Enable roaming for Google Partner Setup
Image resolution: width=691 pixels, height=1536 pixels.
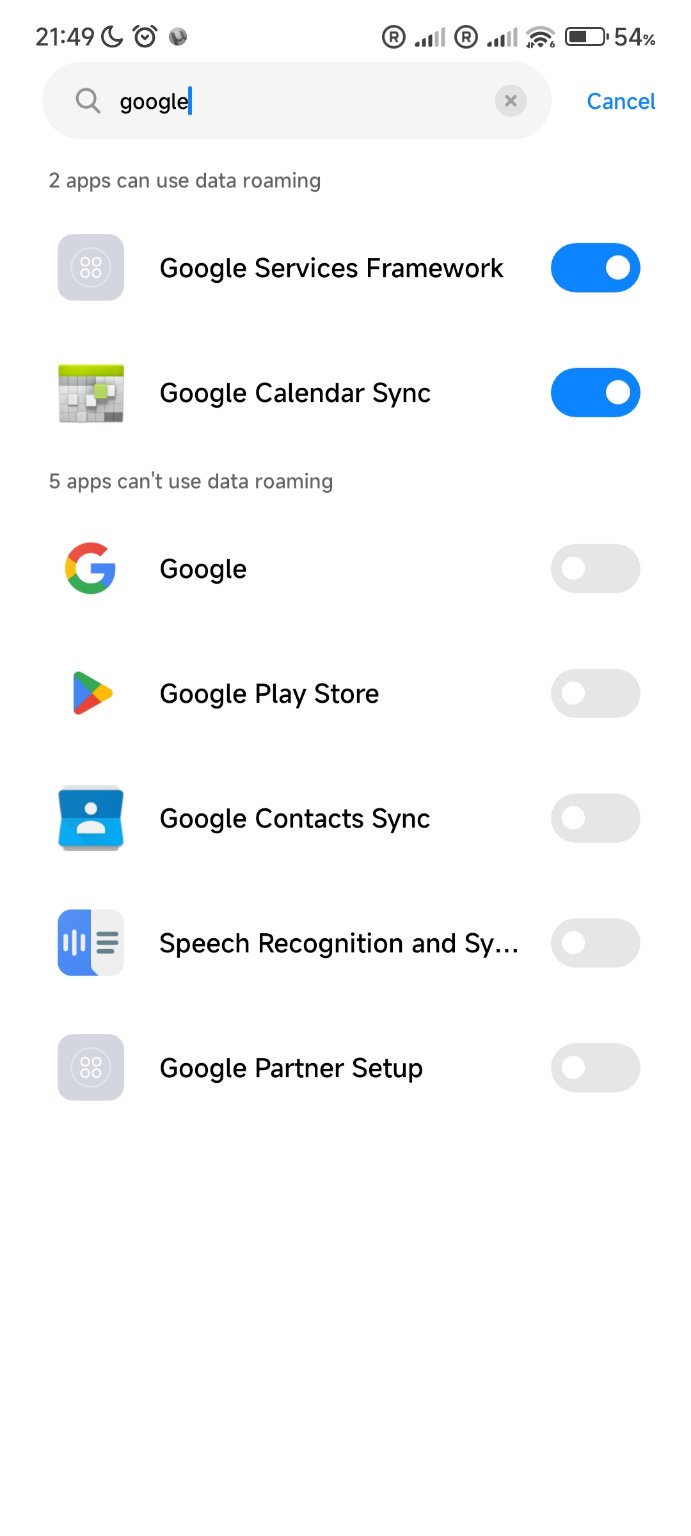(x=595, y=1068)
